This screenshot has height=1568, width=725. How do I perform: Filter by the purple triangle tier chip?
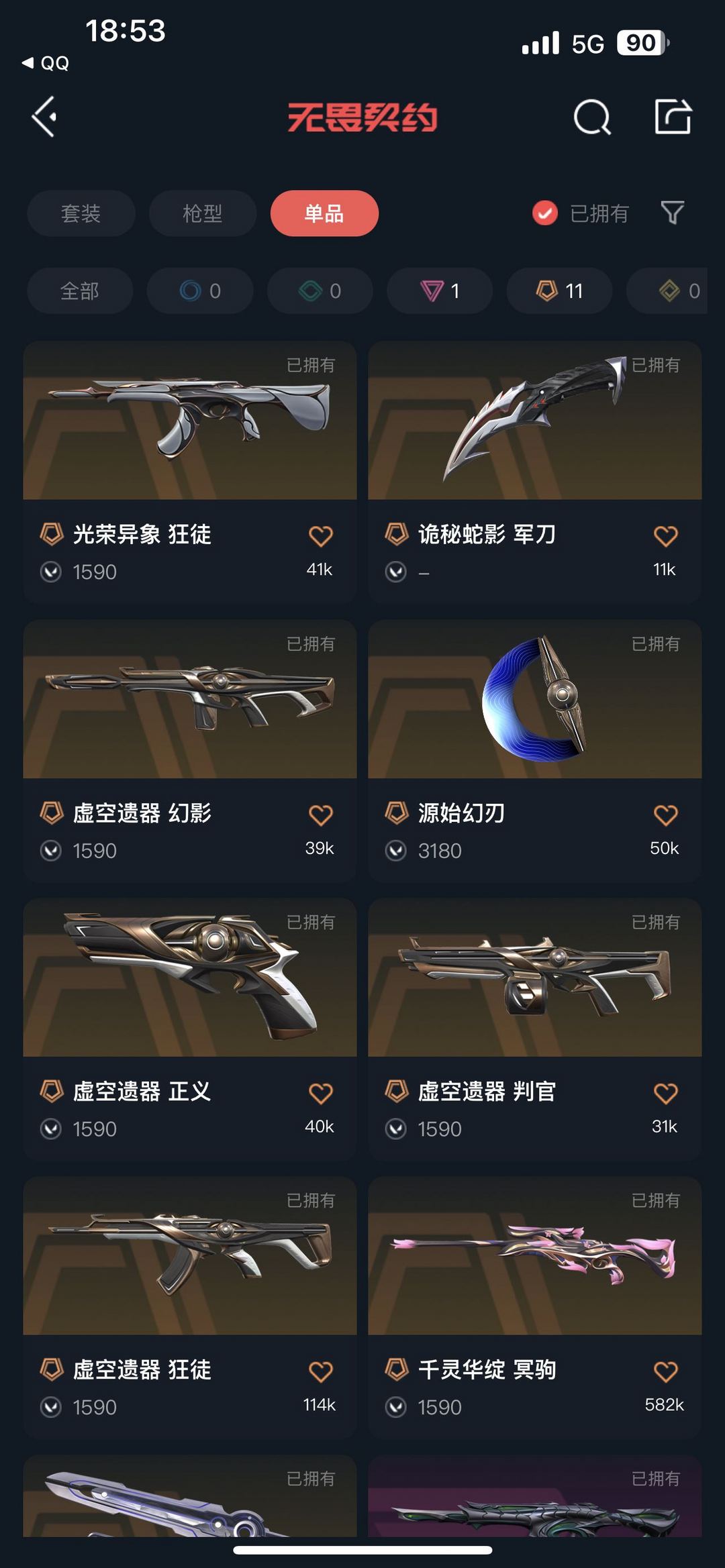click(x=440, y=291)
